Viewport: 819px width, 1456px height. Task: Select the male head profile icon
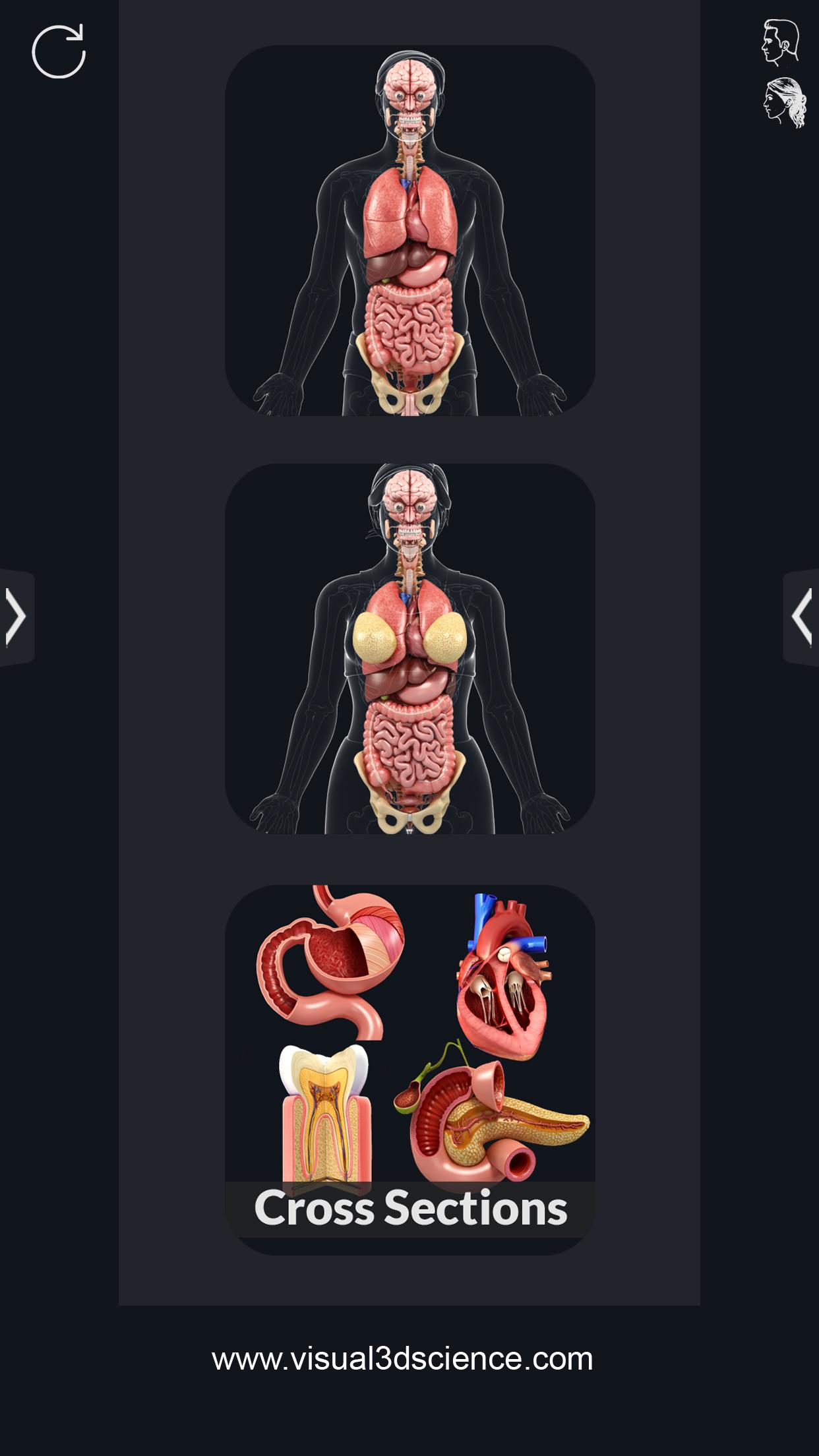[782, 42]
